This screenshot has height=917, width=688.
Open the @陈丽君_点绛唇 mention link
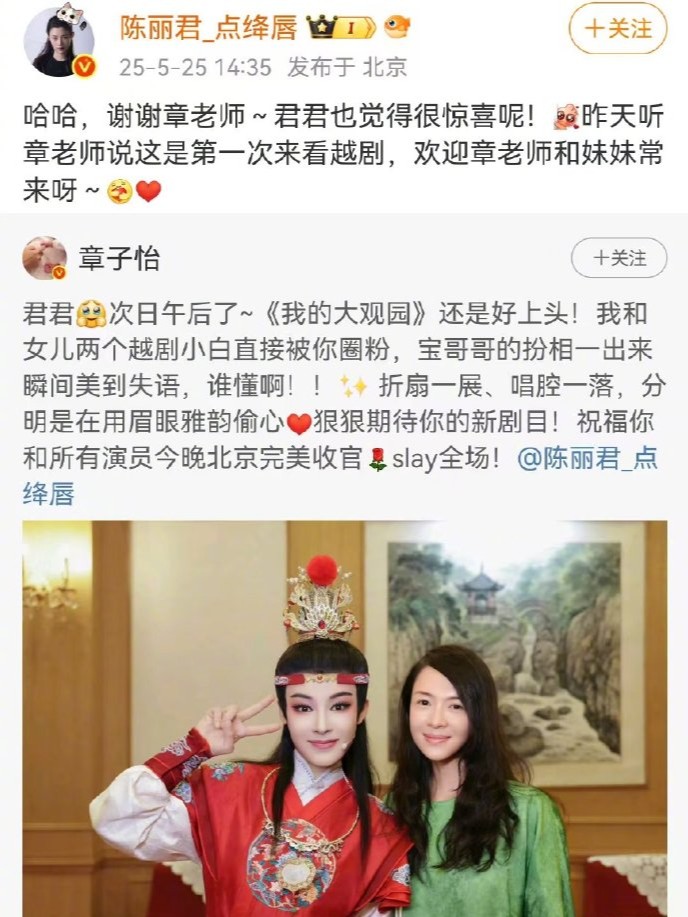[x=590, y=459]
